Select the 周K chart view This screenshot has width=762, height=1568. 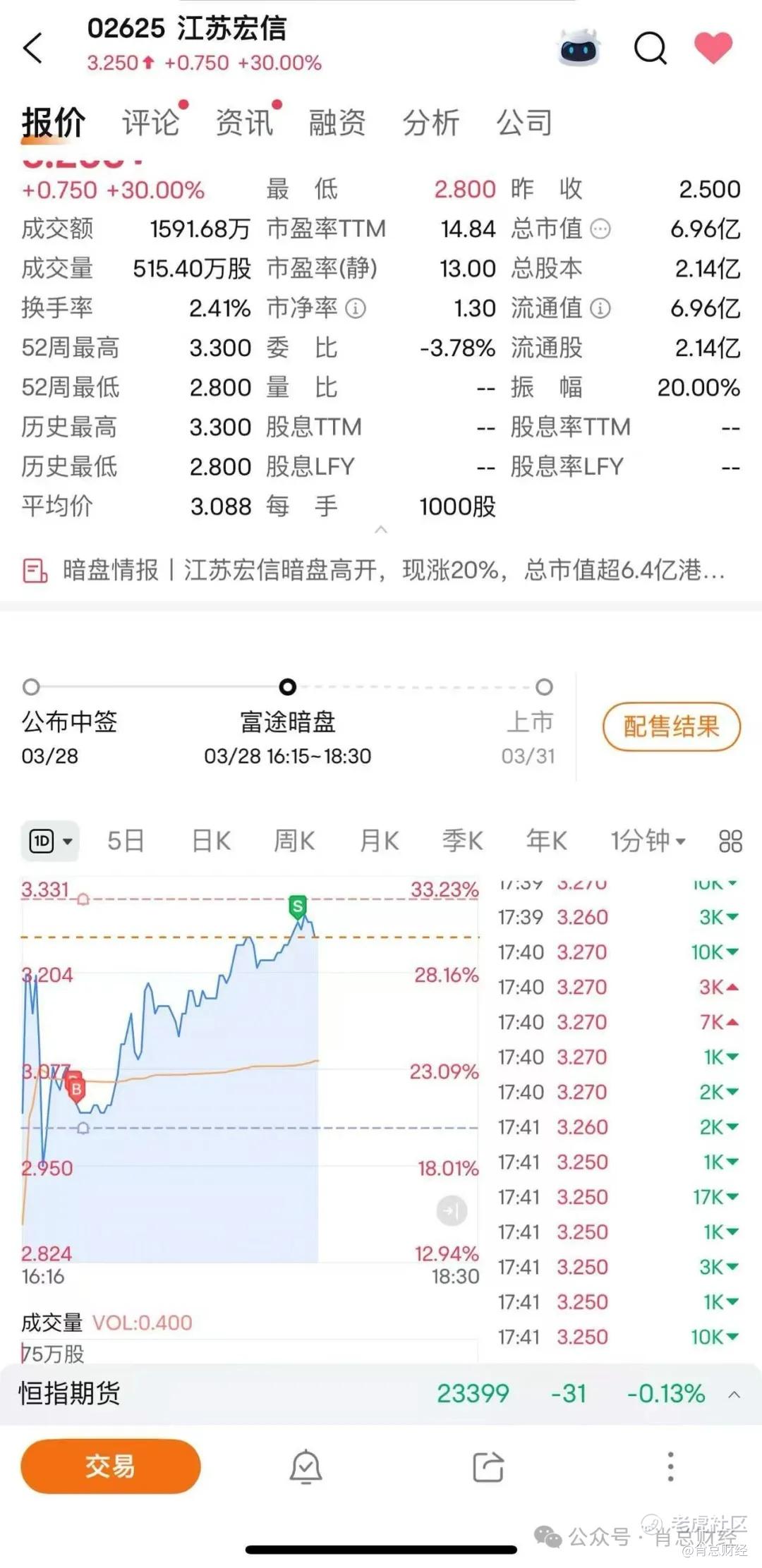[x=294, y=841]
